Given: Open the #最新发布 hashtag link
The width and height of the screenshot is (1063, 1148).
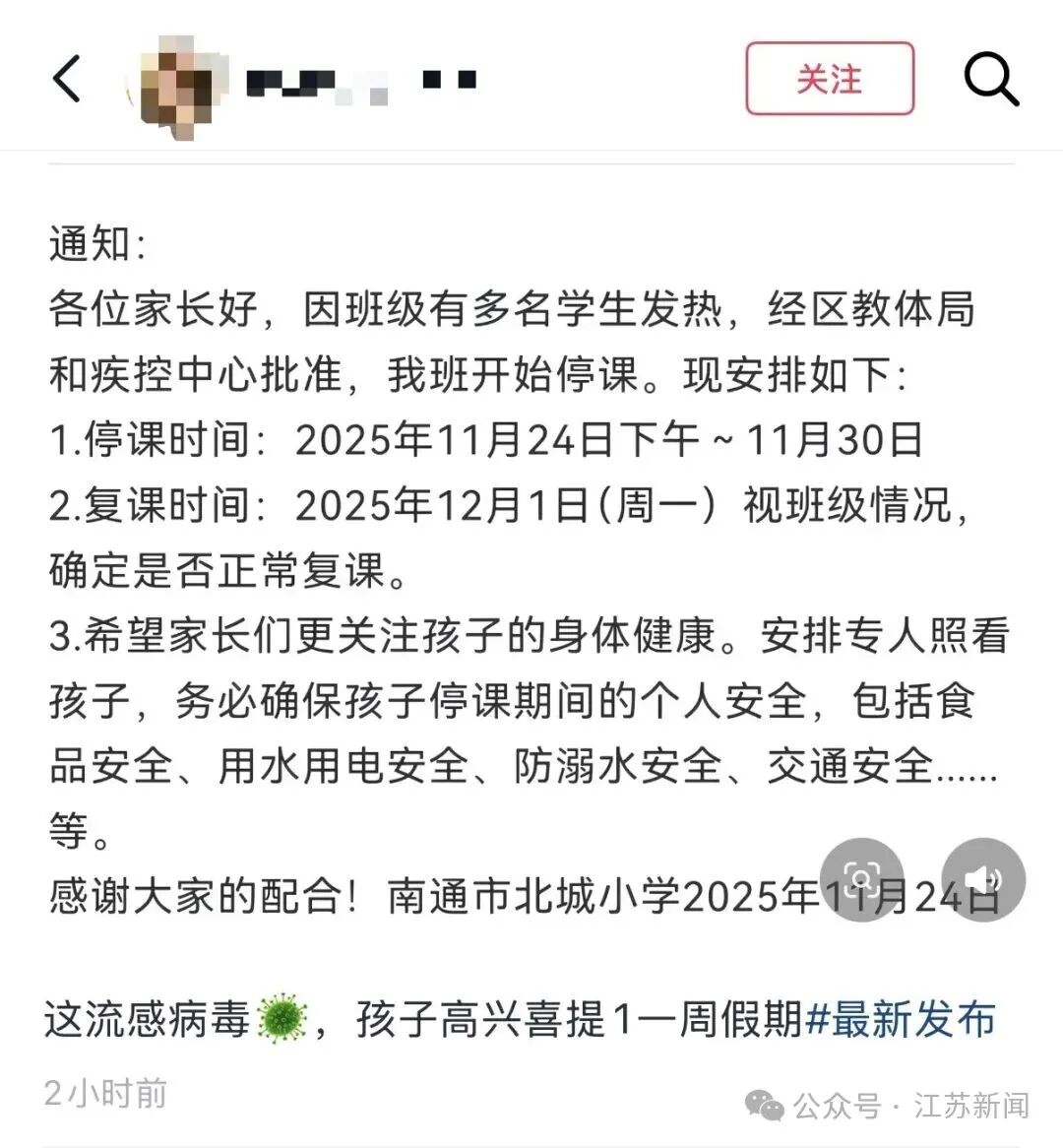Looking at the screenshot, I should click(900, 1019).
